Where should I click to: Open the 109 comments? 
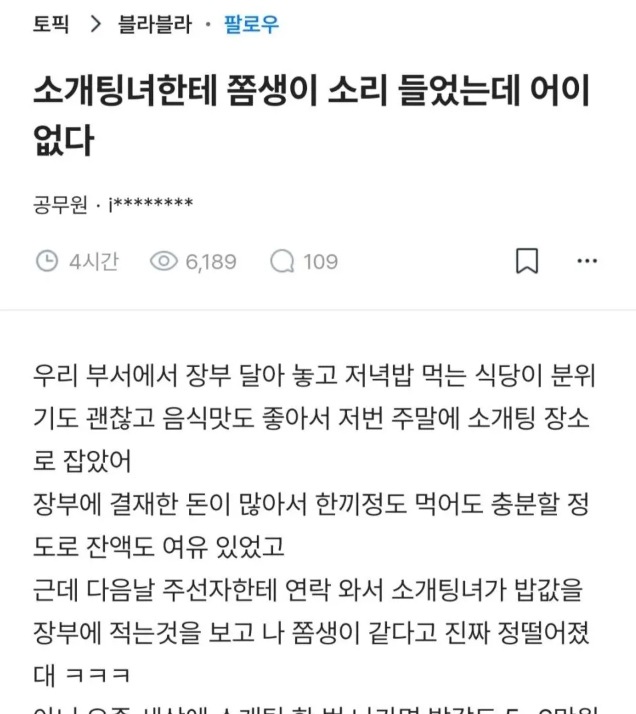305,262
